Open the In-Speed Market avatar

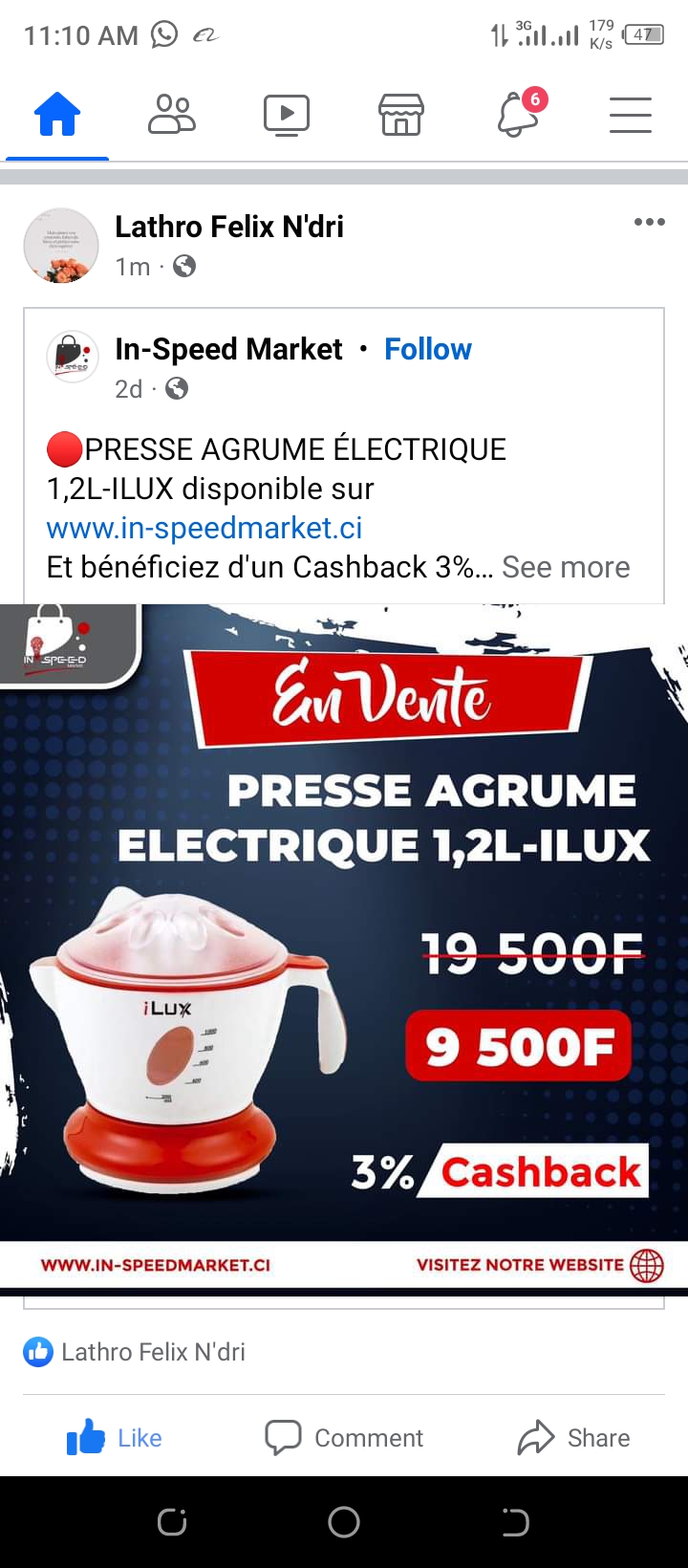(73, 357)
